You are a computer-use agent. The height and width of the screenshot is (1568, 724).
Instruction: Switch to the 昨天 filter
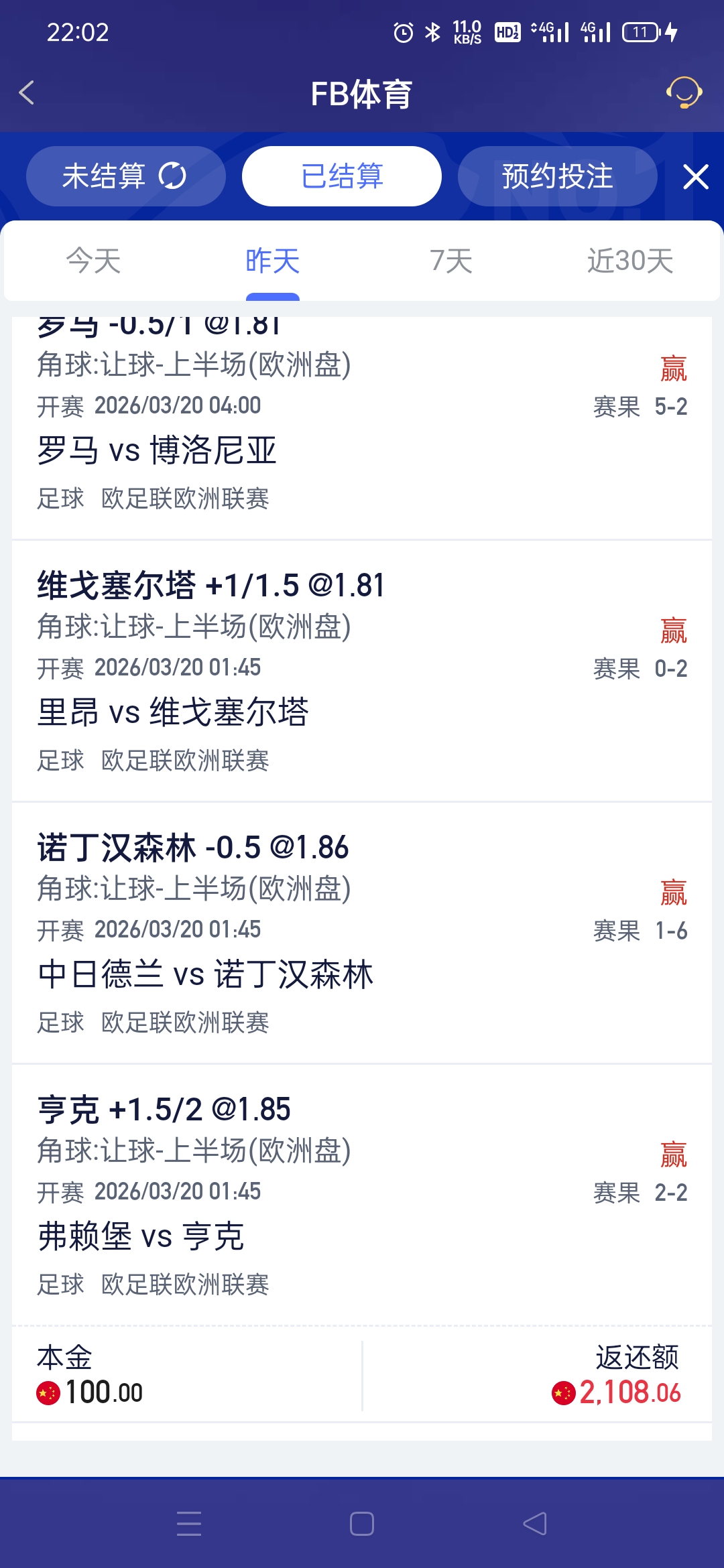(271, 261)
